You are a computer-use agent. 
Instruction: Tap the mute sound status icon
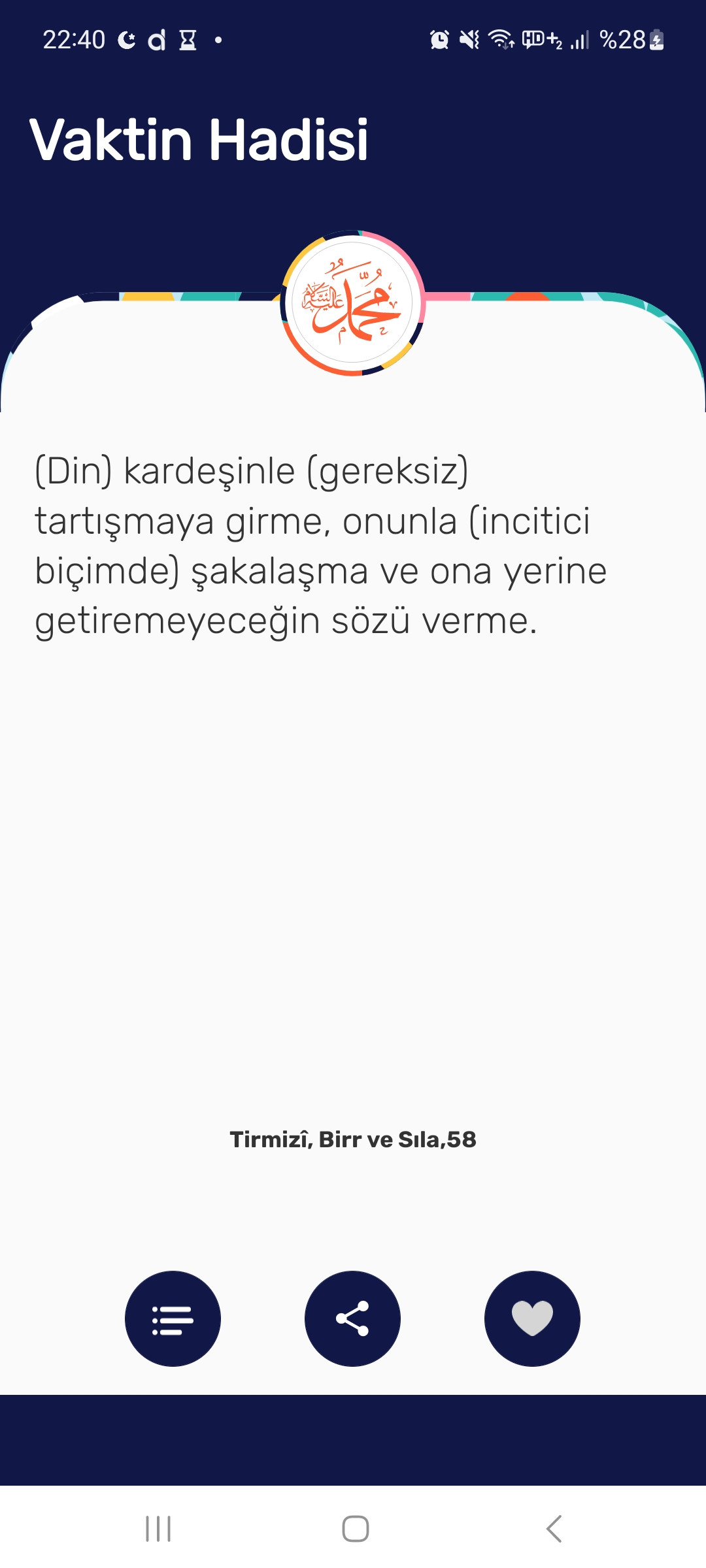pos(469,39)
